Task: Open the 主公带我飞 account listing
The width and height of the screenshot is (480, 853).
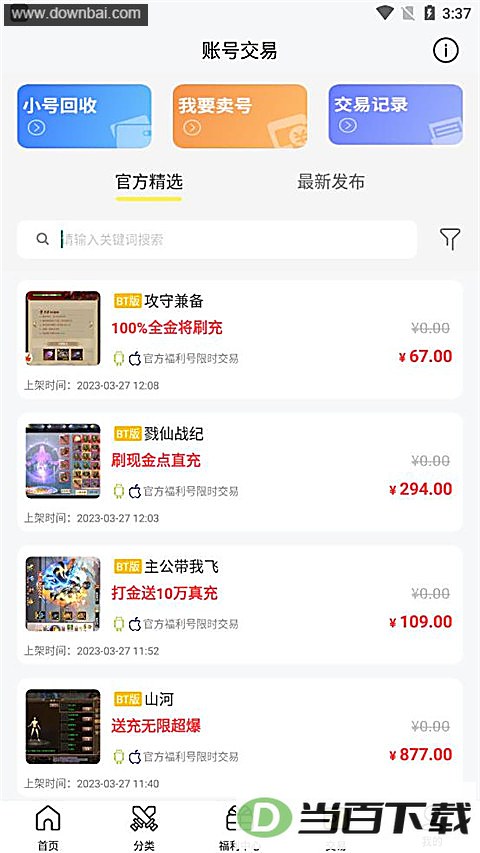Action: (240, 605)
